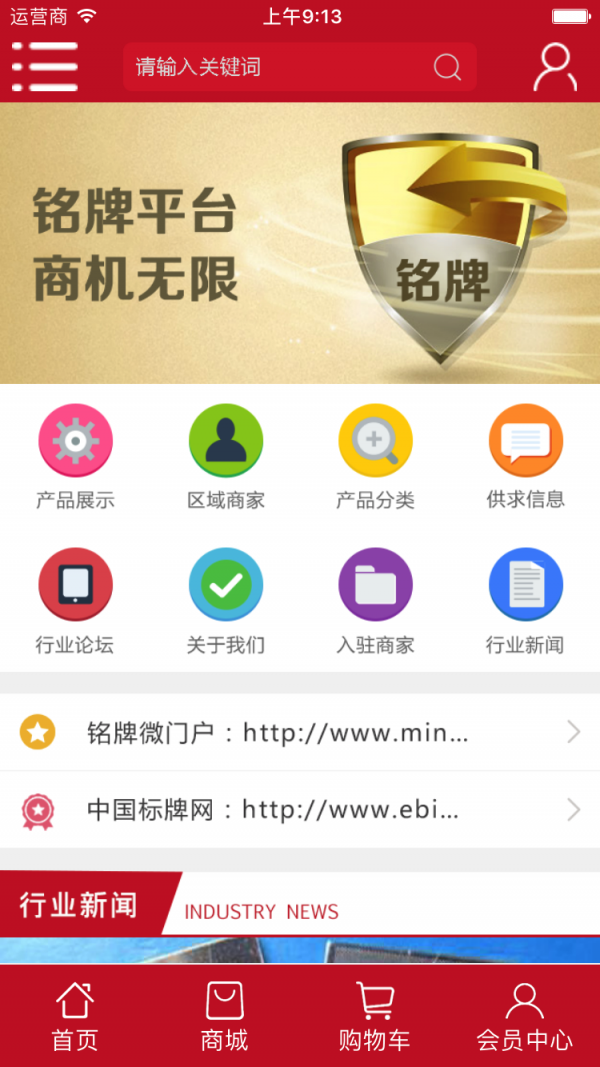
Task: Open the user profile icon
Action: click(554, 67)
